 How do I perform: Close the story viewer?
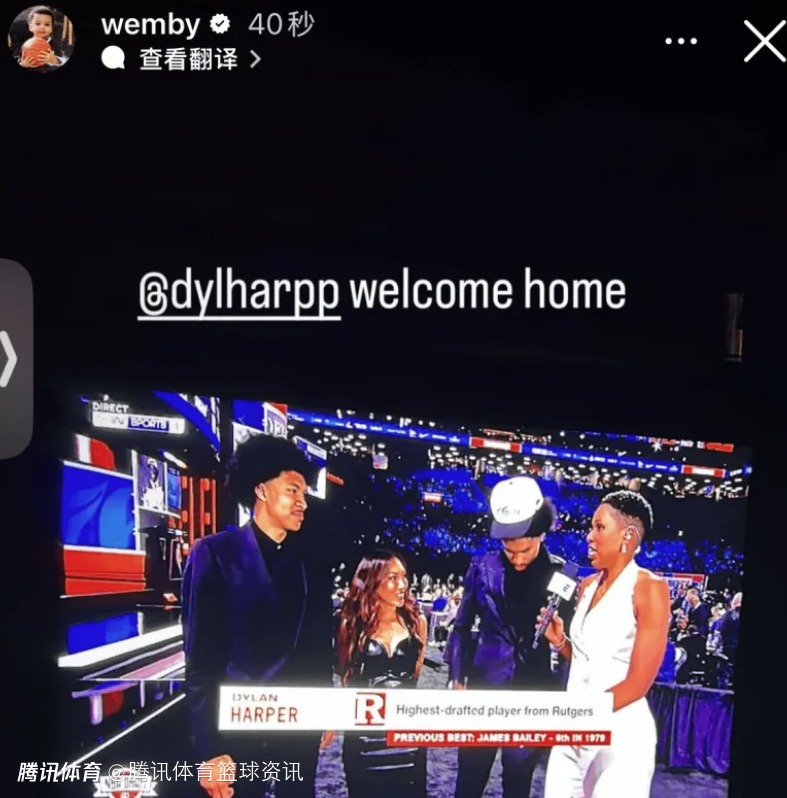764,41
